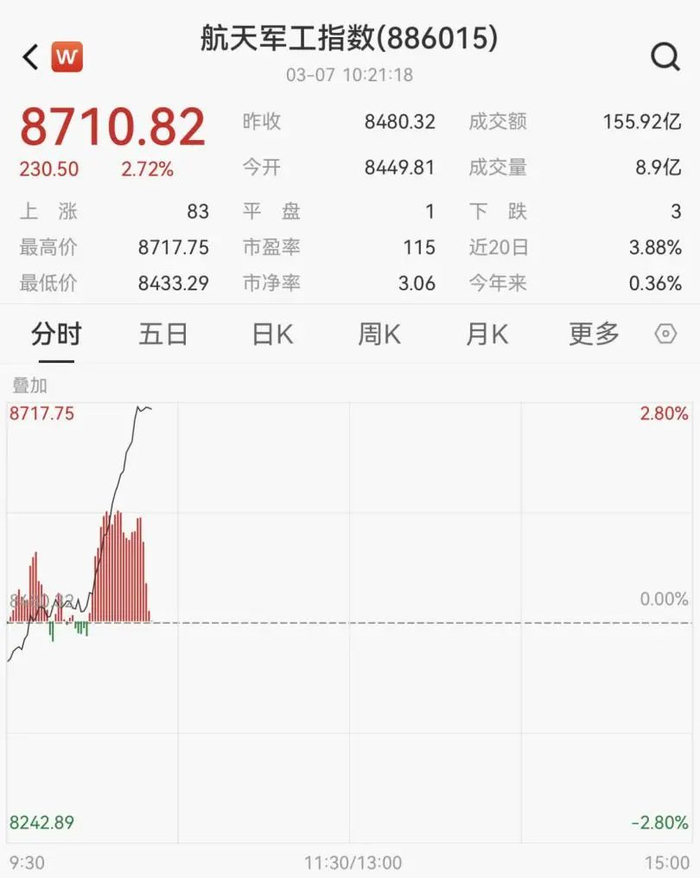Tap the 叠加 overlay option

click(x=29, y=385)
